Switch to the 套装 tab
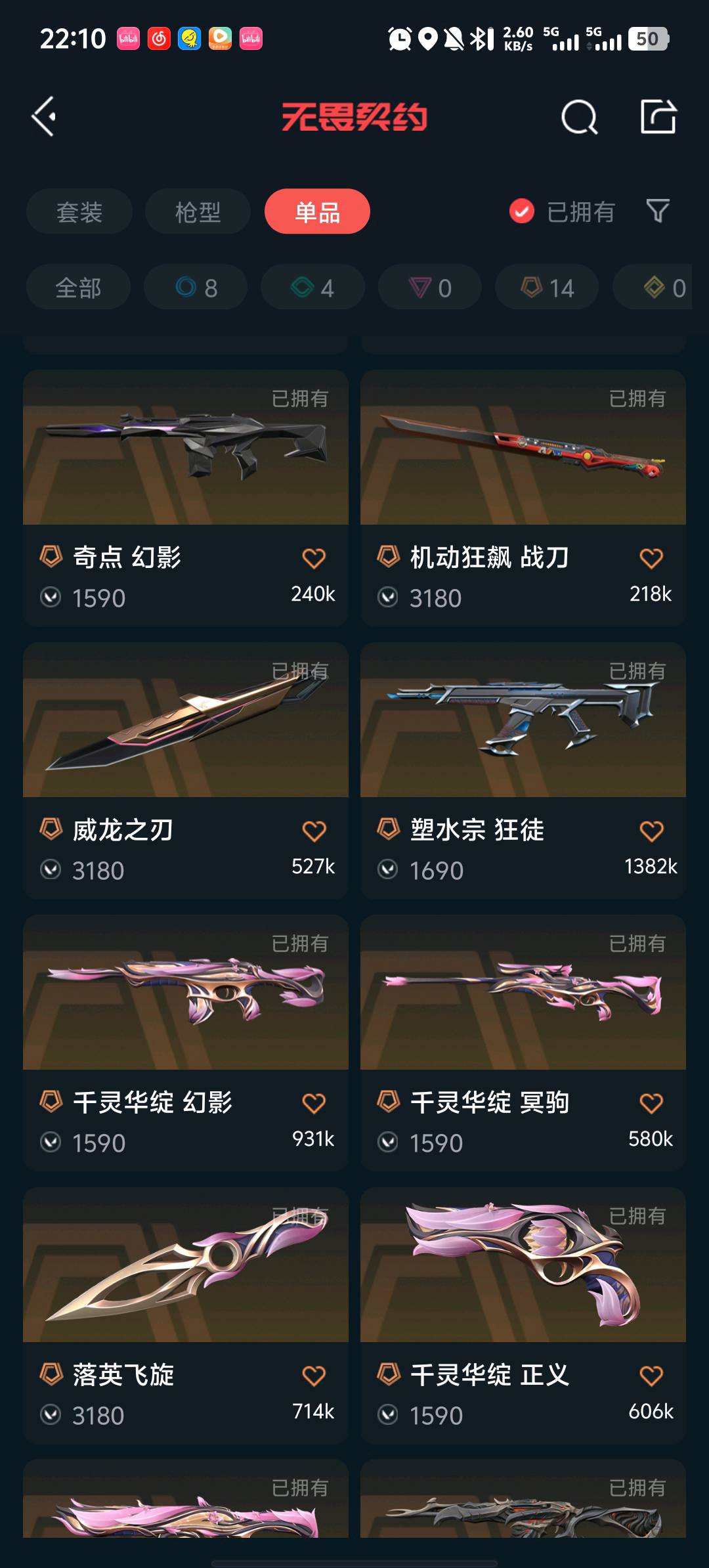The image size is (709, 1568). [79, 211]
